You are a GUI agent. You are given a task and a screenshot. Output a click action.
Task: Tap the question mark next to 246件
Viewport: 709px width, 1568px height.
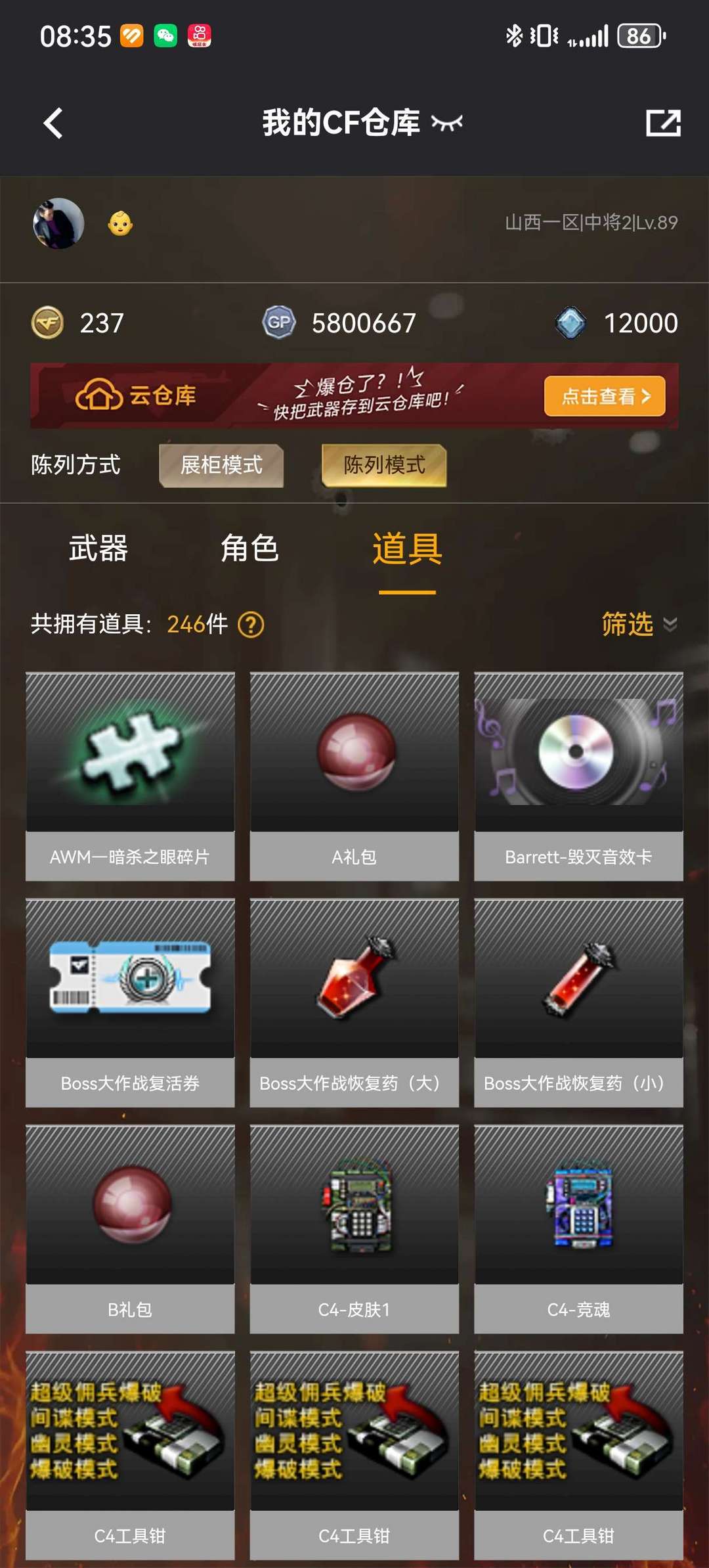[251, 624]
